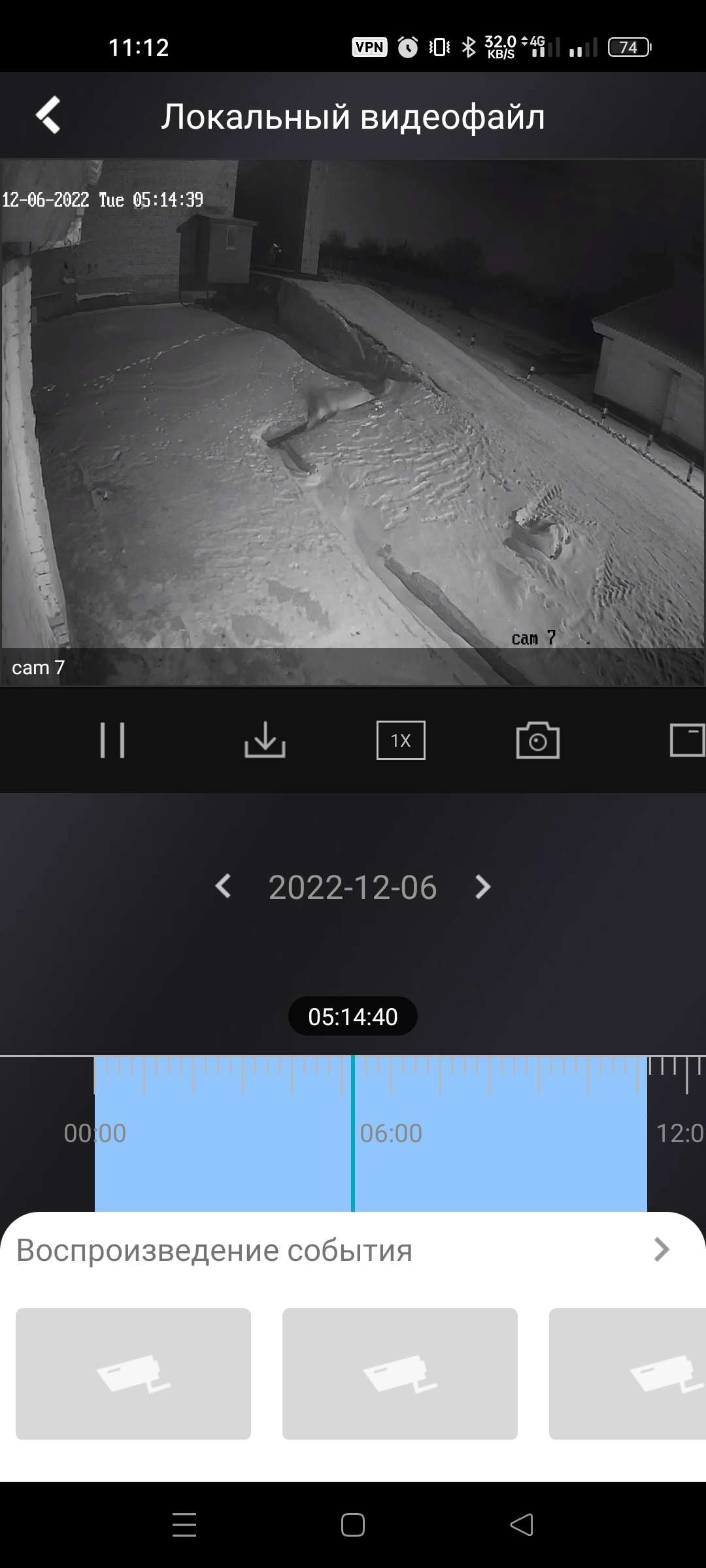Go to the next date
The image size is (706, 1568).
482,887
